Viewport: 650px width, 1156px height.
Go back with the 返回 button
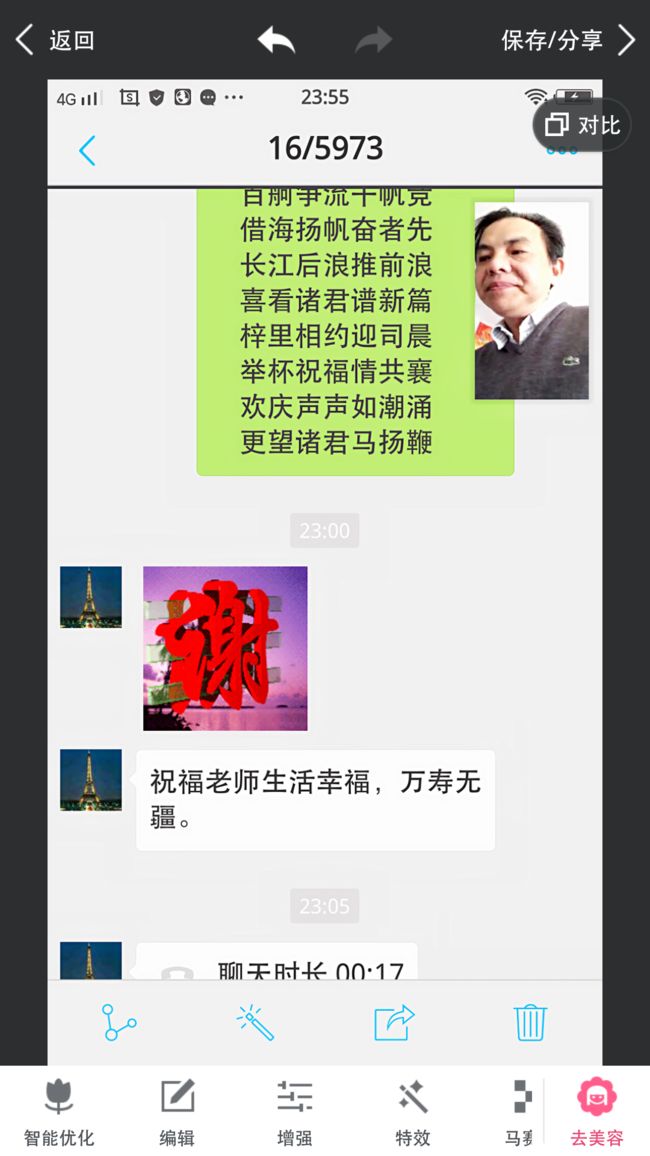[x=55, y=40]
